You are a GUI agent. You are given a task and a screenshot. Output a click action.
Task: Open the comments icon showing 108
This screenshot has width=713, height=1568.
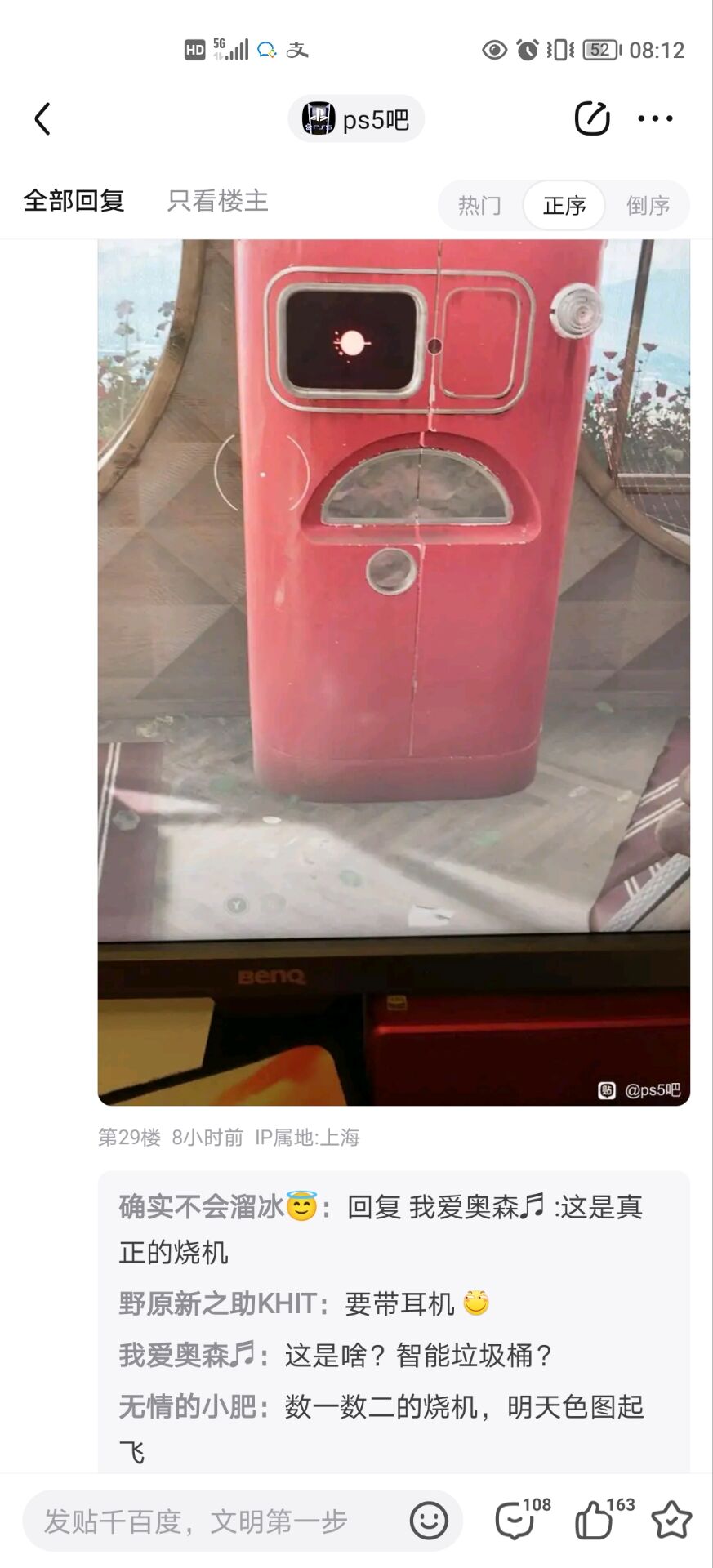click(x=516, y=1521)
